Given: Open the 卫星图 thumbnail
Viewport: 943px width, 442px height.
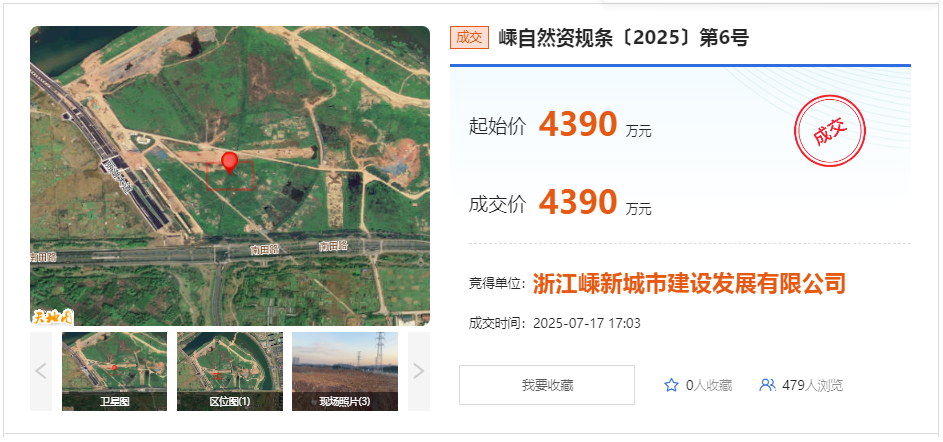Looking at the screenshot, I should coord(114,371).
